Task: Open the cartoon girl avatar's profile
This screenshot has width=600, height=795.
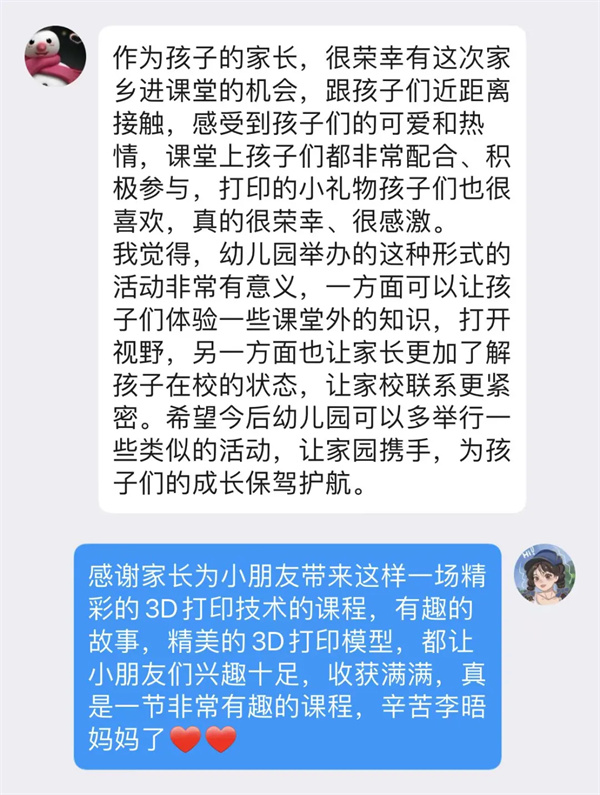Action: [x=544, y=575]
